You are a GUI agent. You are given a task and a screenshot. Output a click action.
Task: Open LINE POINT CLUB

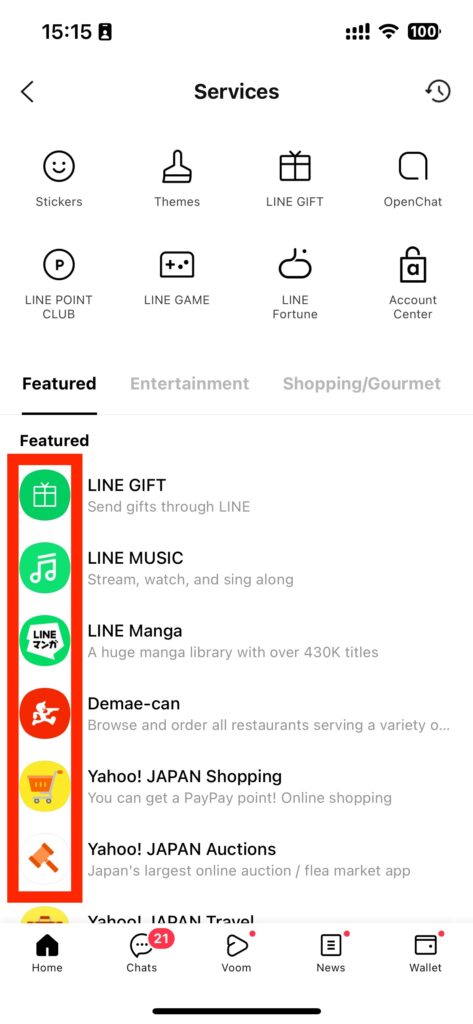(59, 284)
